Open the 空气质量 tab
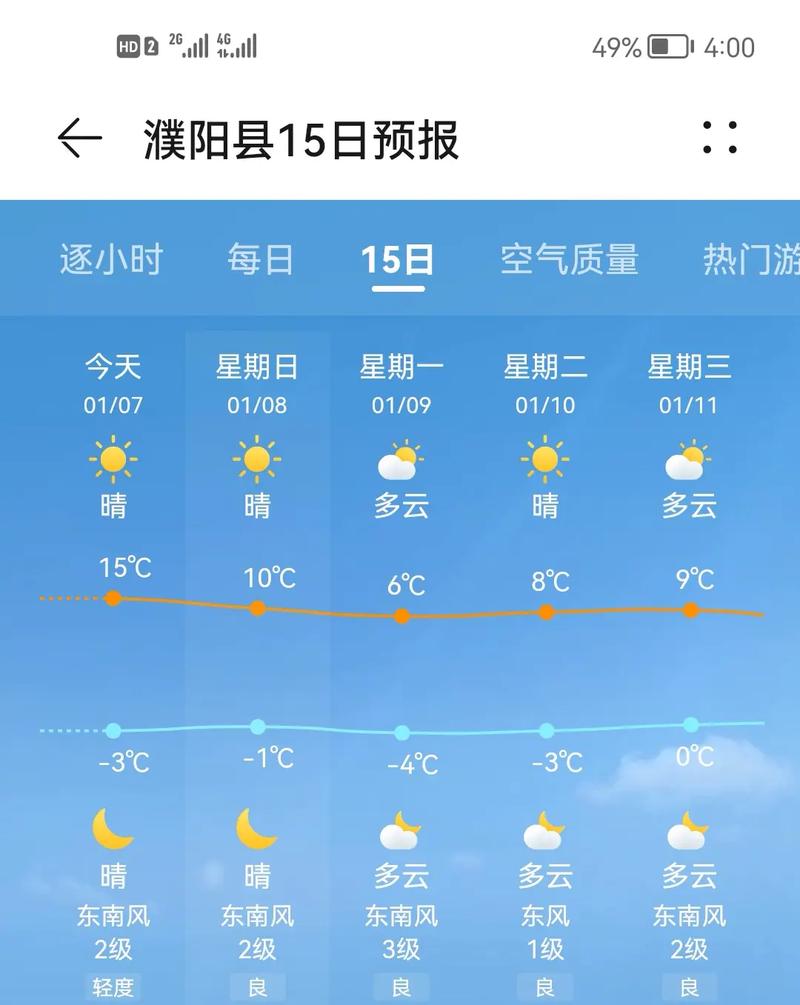This screenshot has height=1005, width=800. point(570,260)
